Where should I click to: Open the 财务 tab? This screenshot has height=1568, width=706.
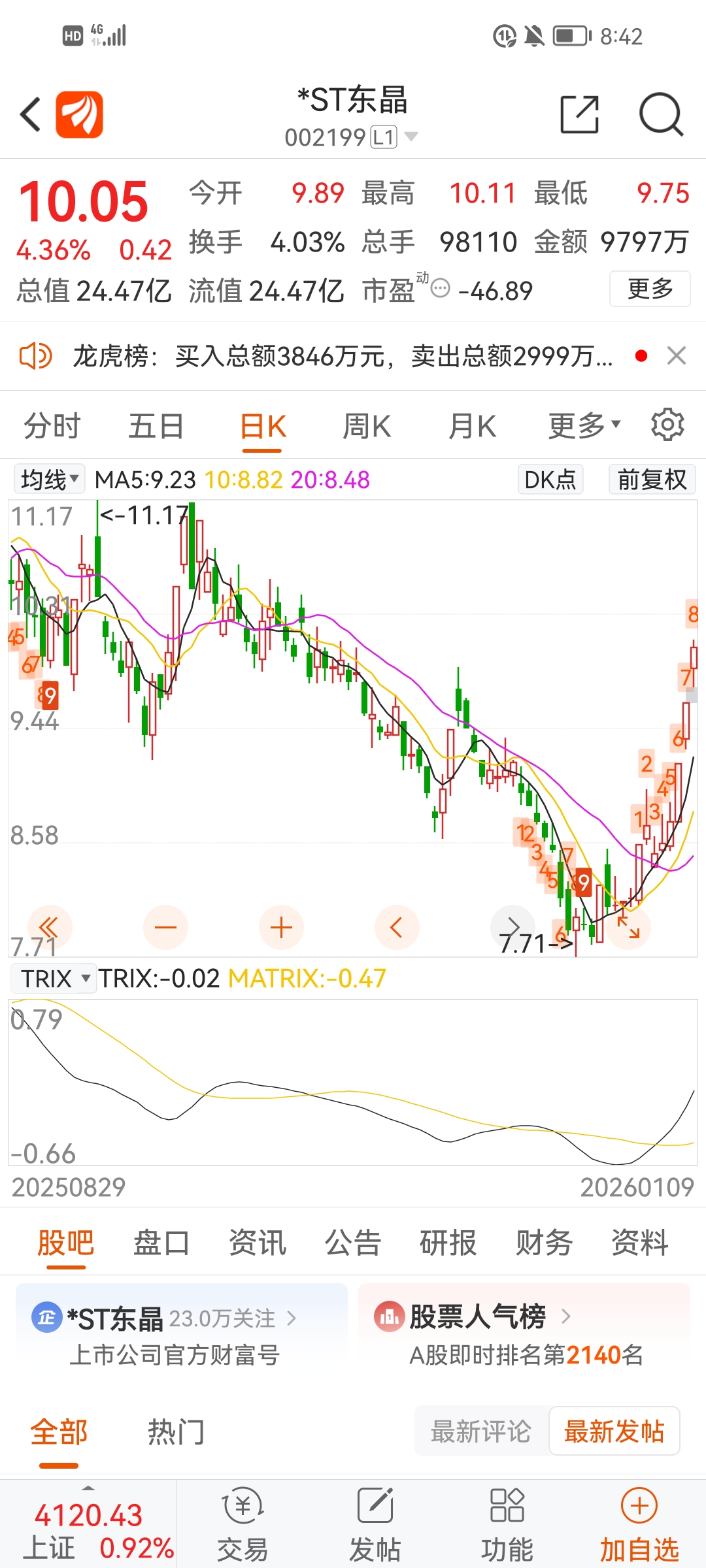click(544, 1243)
